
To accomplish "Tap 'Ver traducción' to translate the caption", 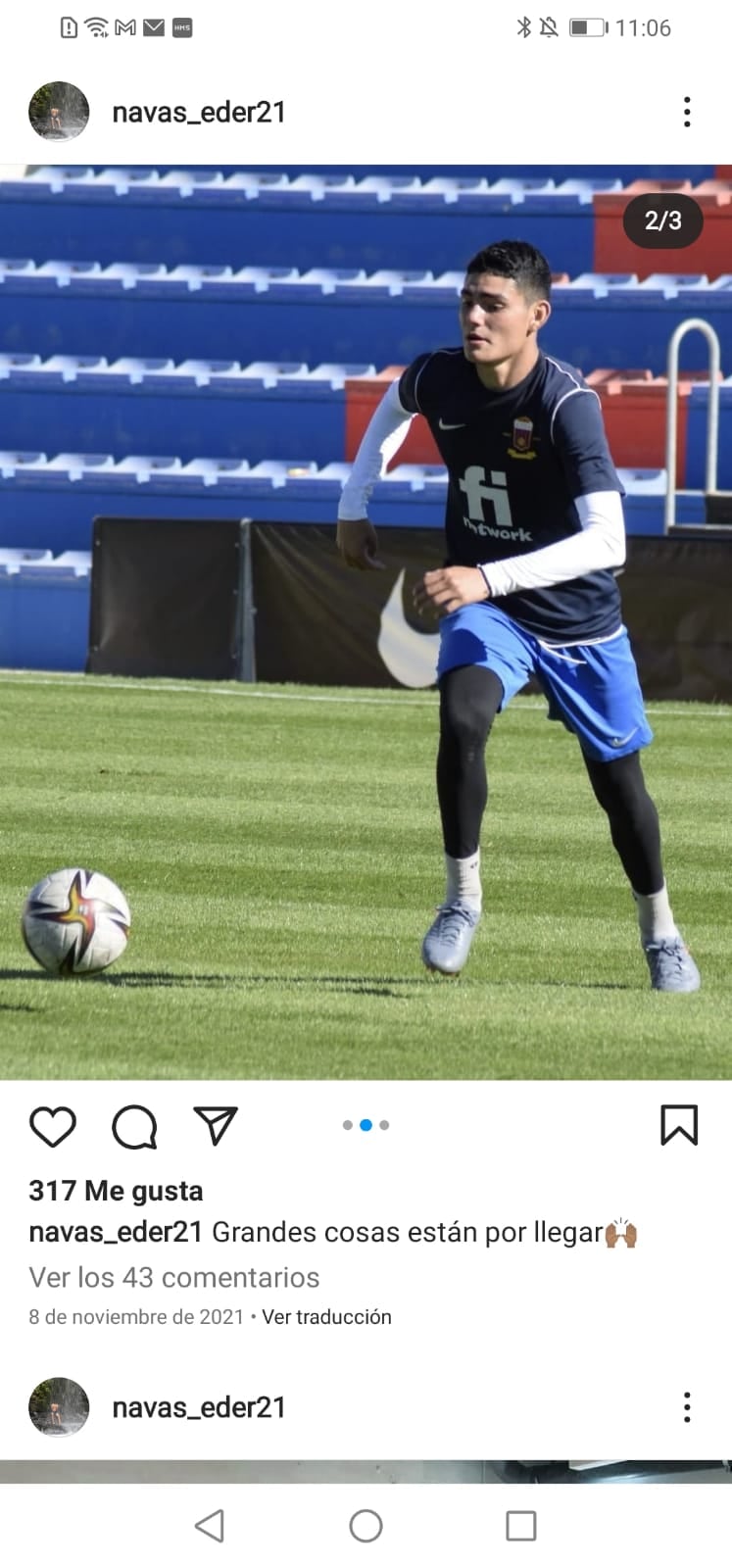I will [x=325, y=1316].
